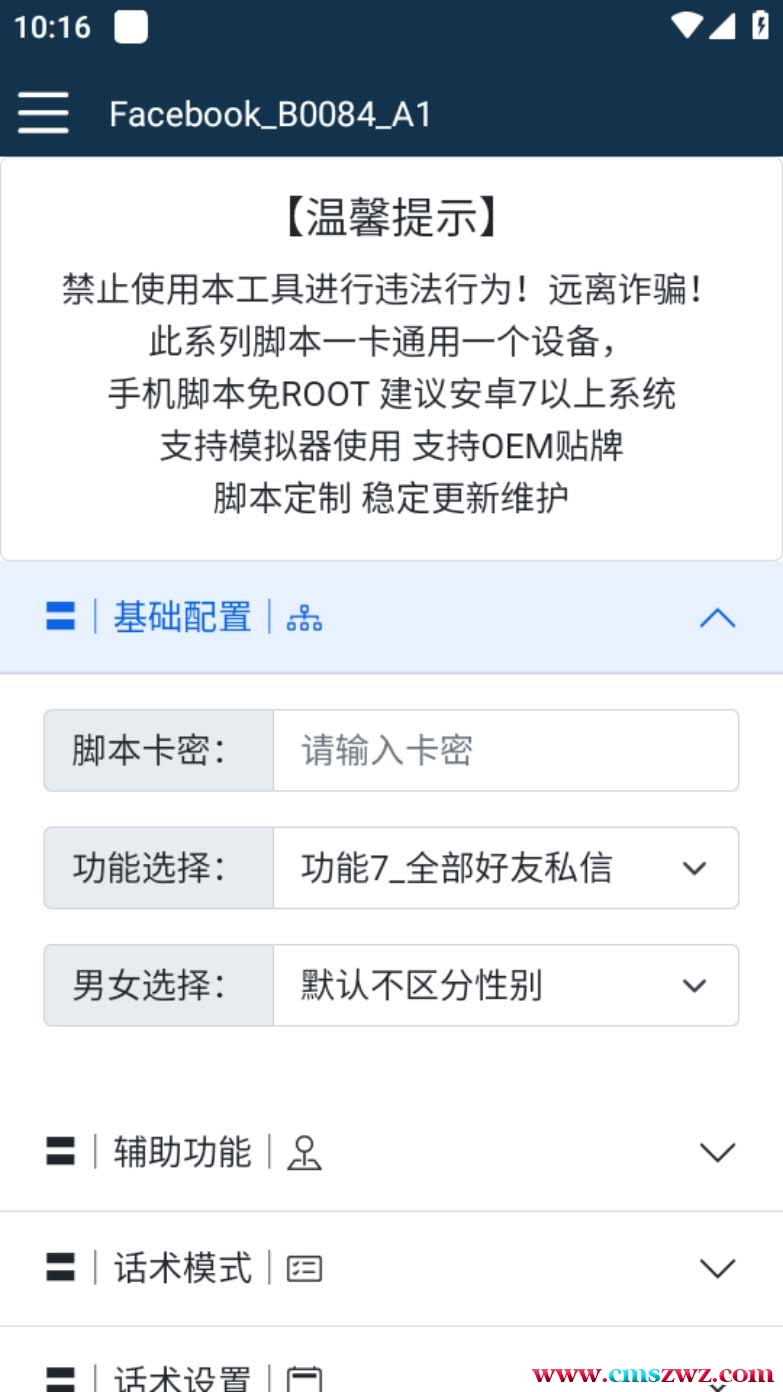Screen dimensions: 783x1392
Task: Collapse the 基础配置 section
Action: (716, 618)
